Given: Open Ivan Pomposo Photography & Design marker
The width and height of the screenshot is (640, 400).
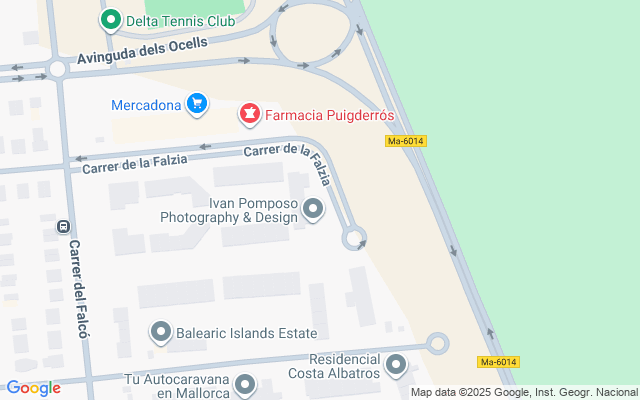Looking at the screenshot, I should tap(313, 210).
